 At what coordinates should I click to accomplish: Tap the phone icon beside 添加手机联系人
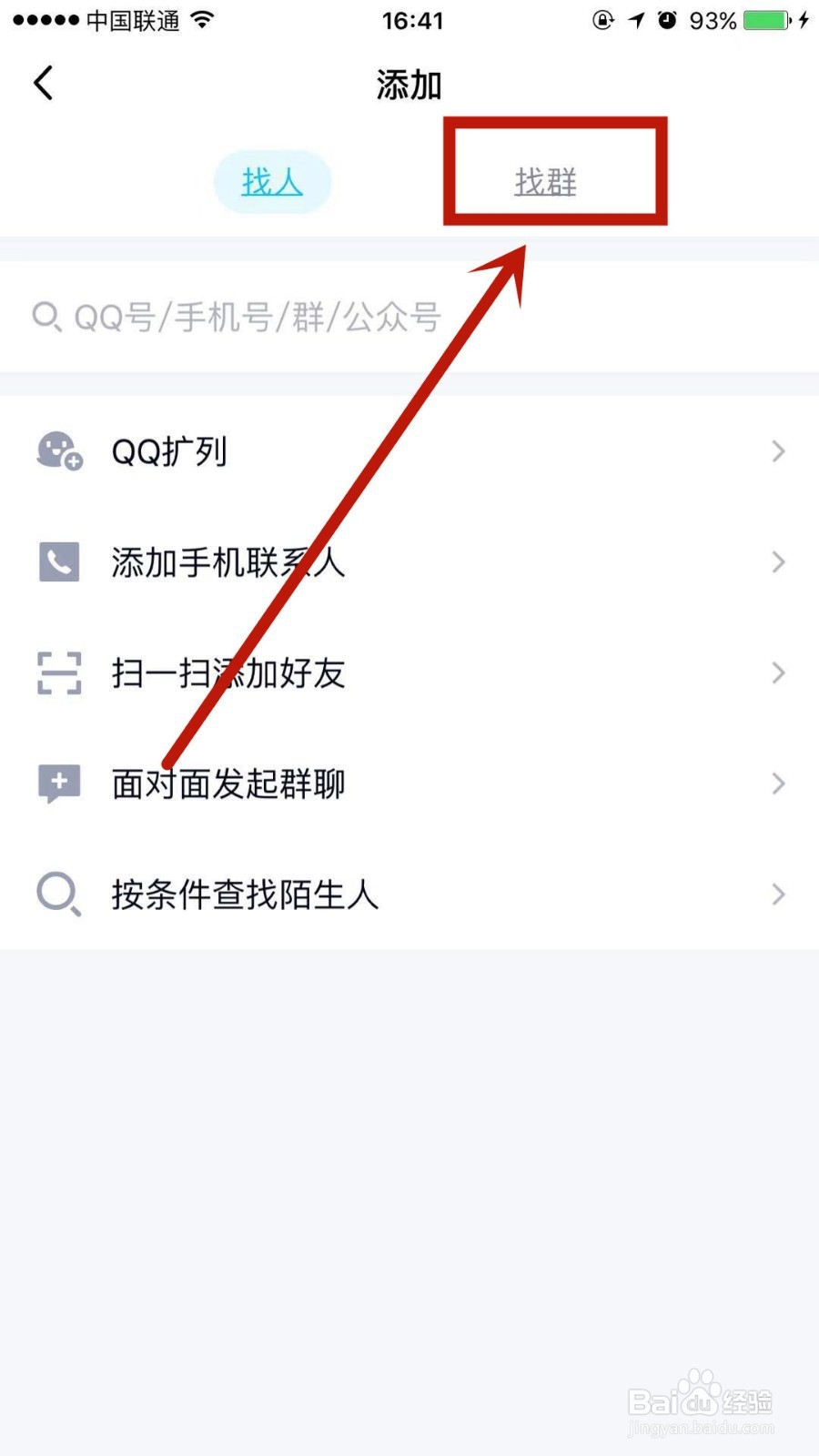pos(57,562)
